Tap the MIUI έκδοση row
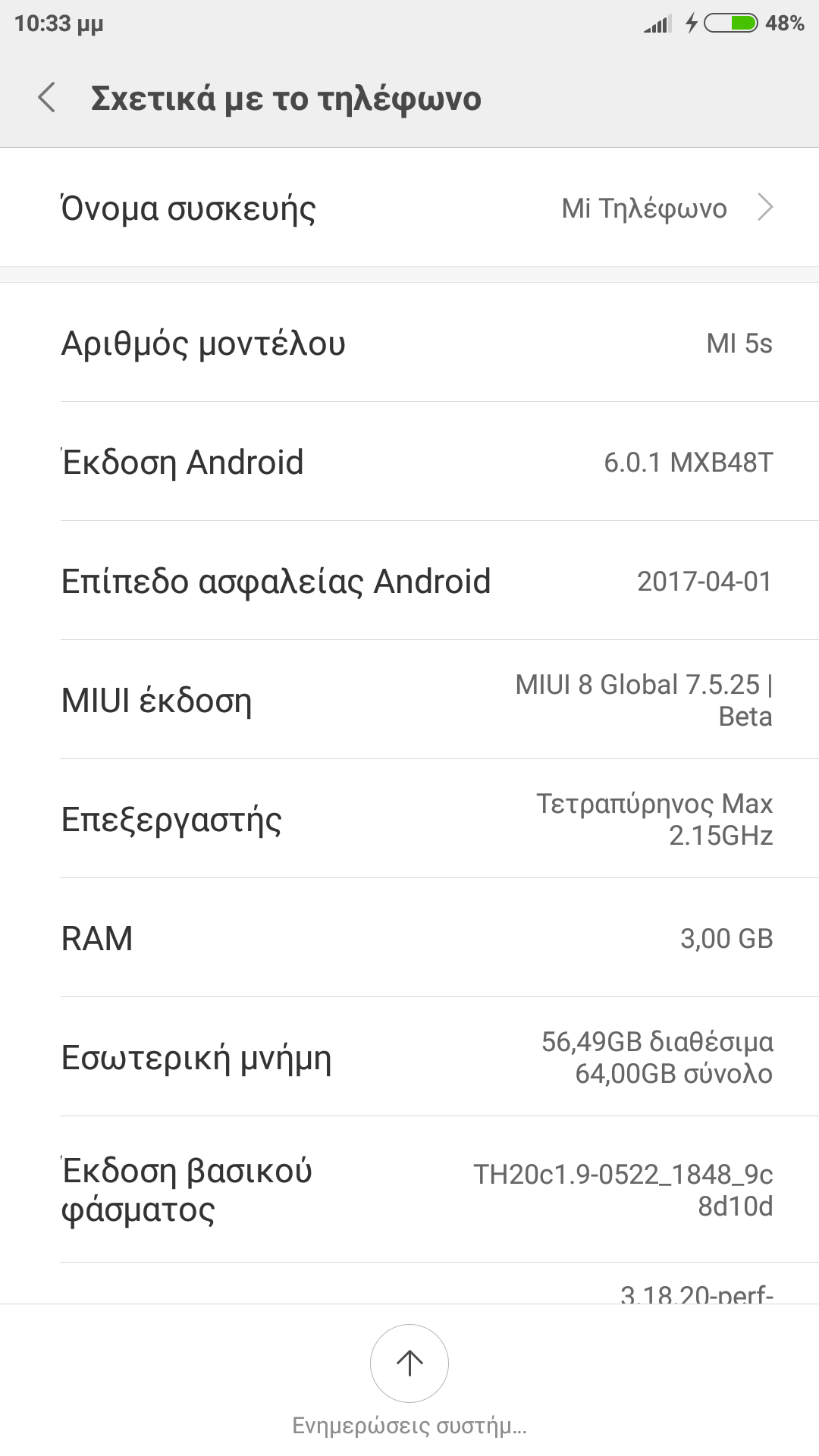 (409, 700)
